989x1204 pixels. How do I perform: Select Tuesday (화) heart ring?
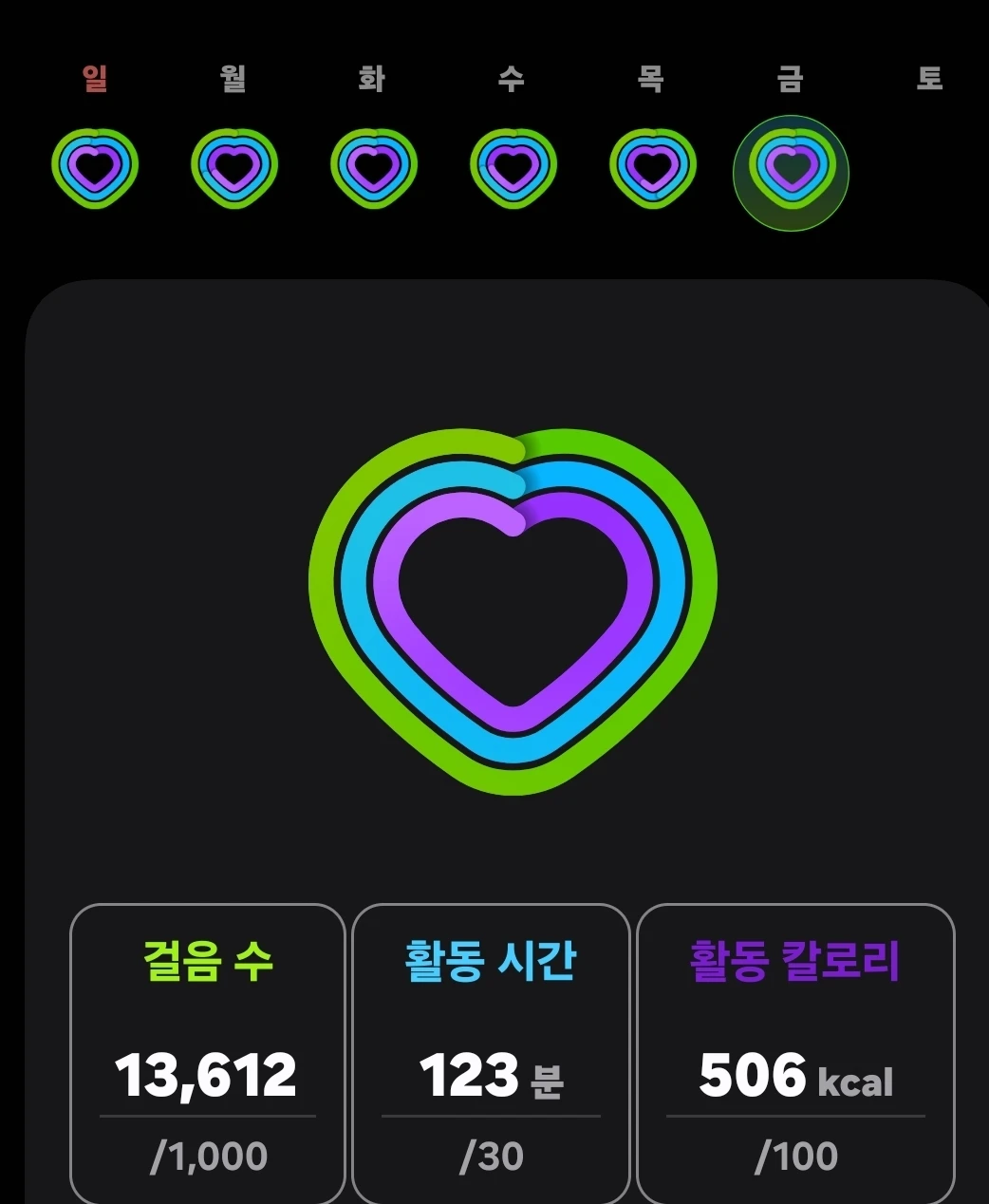374,169
